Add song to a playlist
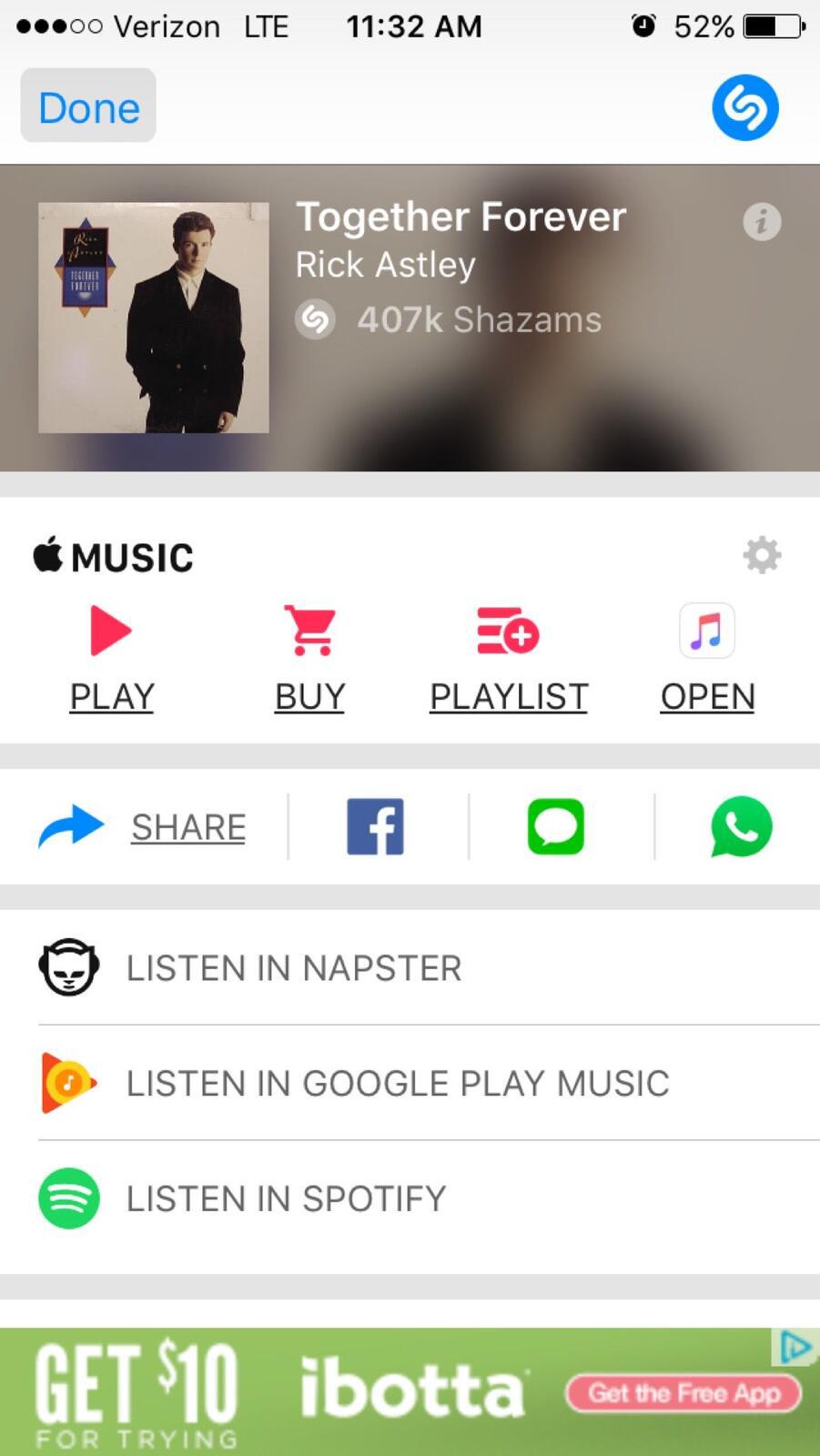The height and width of the screenshot is (1456, 820). (508, 657)
